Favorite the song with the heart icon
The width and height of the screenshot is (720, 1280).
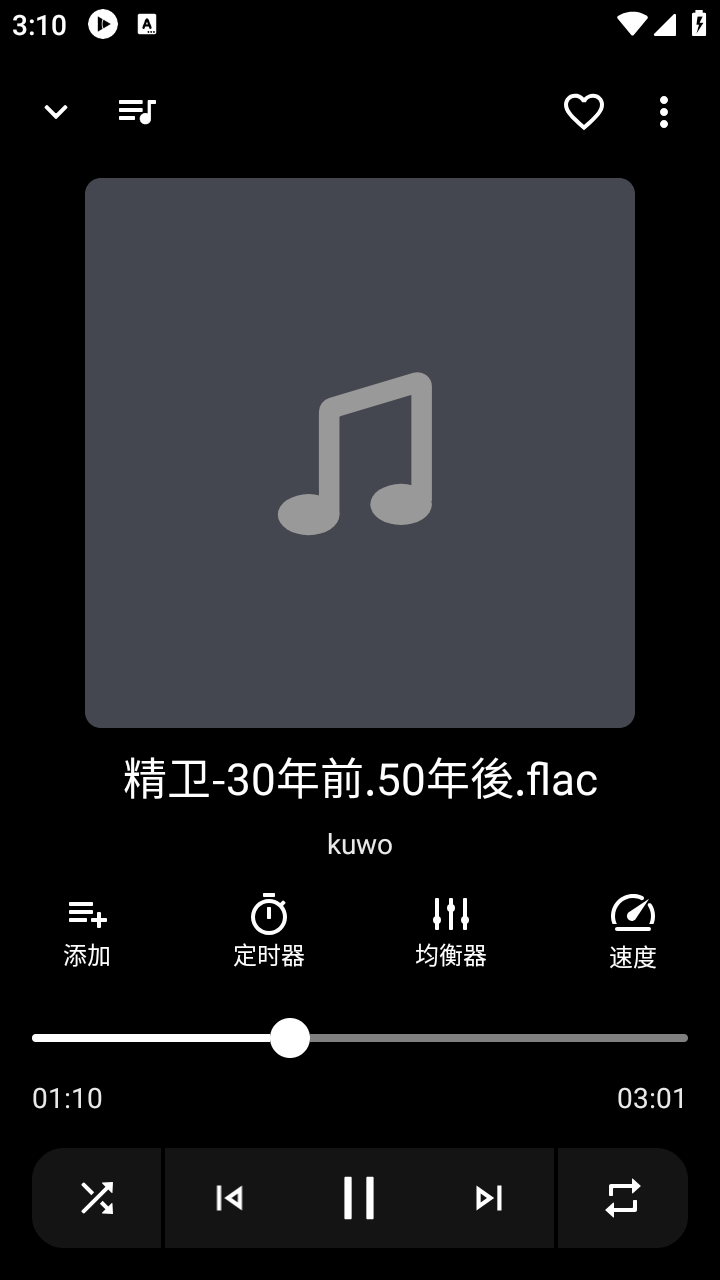(x=583, y=111)
